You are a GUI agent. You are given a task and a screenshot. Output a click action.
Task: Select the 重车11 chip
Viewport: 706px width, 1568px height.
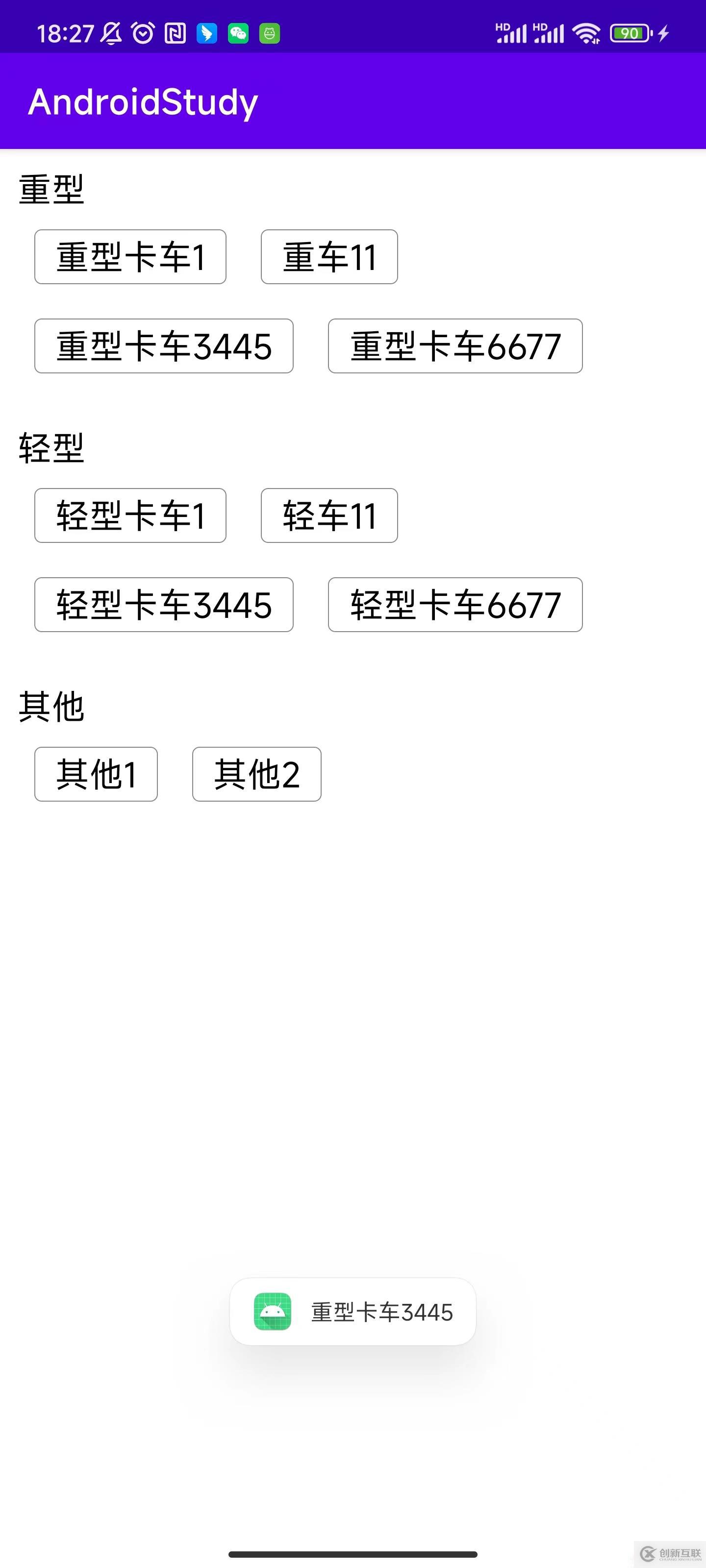[329, 257]
